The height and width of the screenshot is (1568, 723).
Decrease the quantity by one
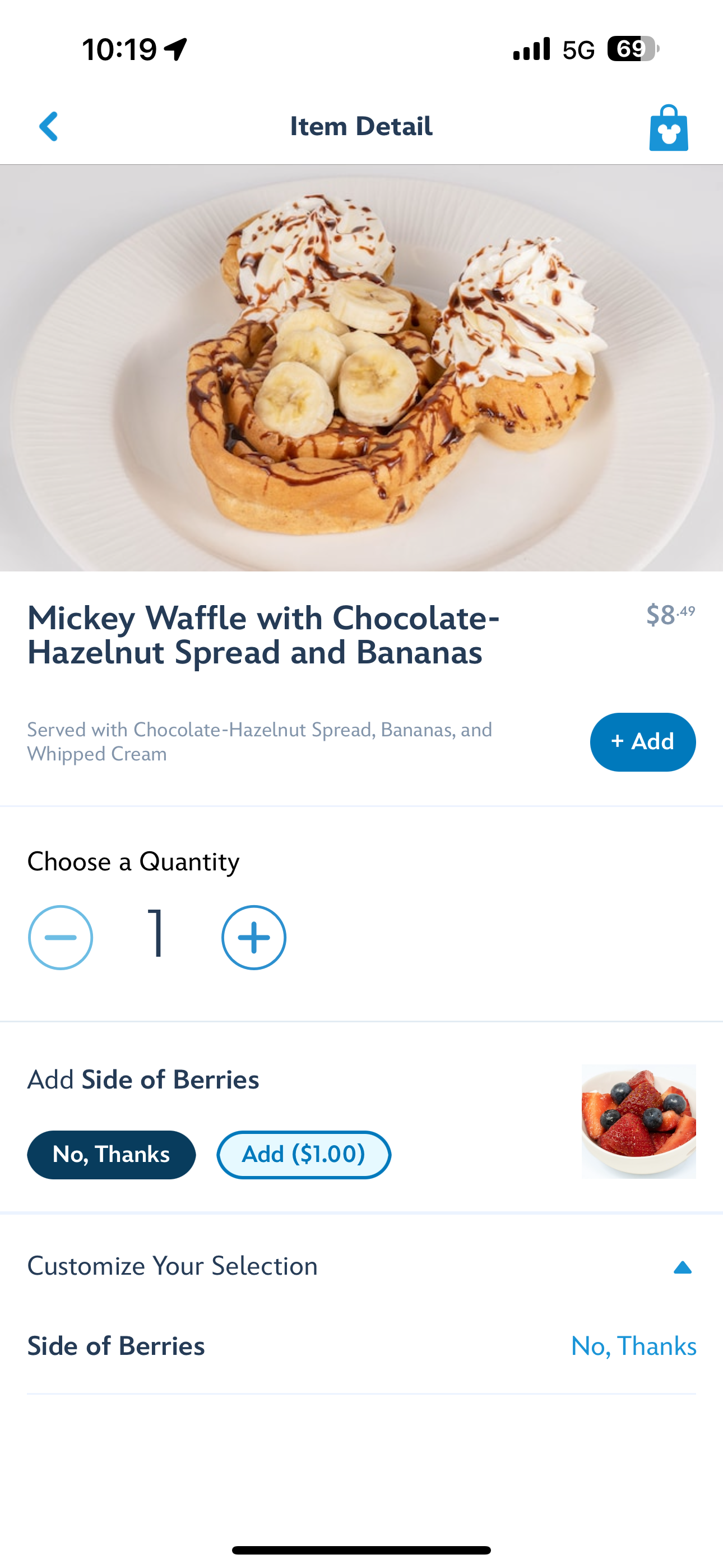[x=61, y=937]
